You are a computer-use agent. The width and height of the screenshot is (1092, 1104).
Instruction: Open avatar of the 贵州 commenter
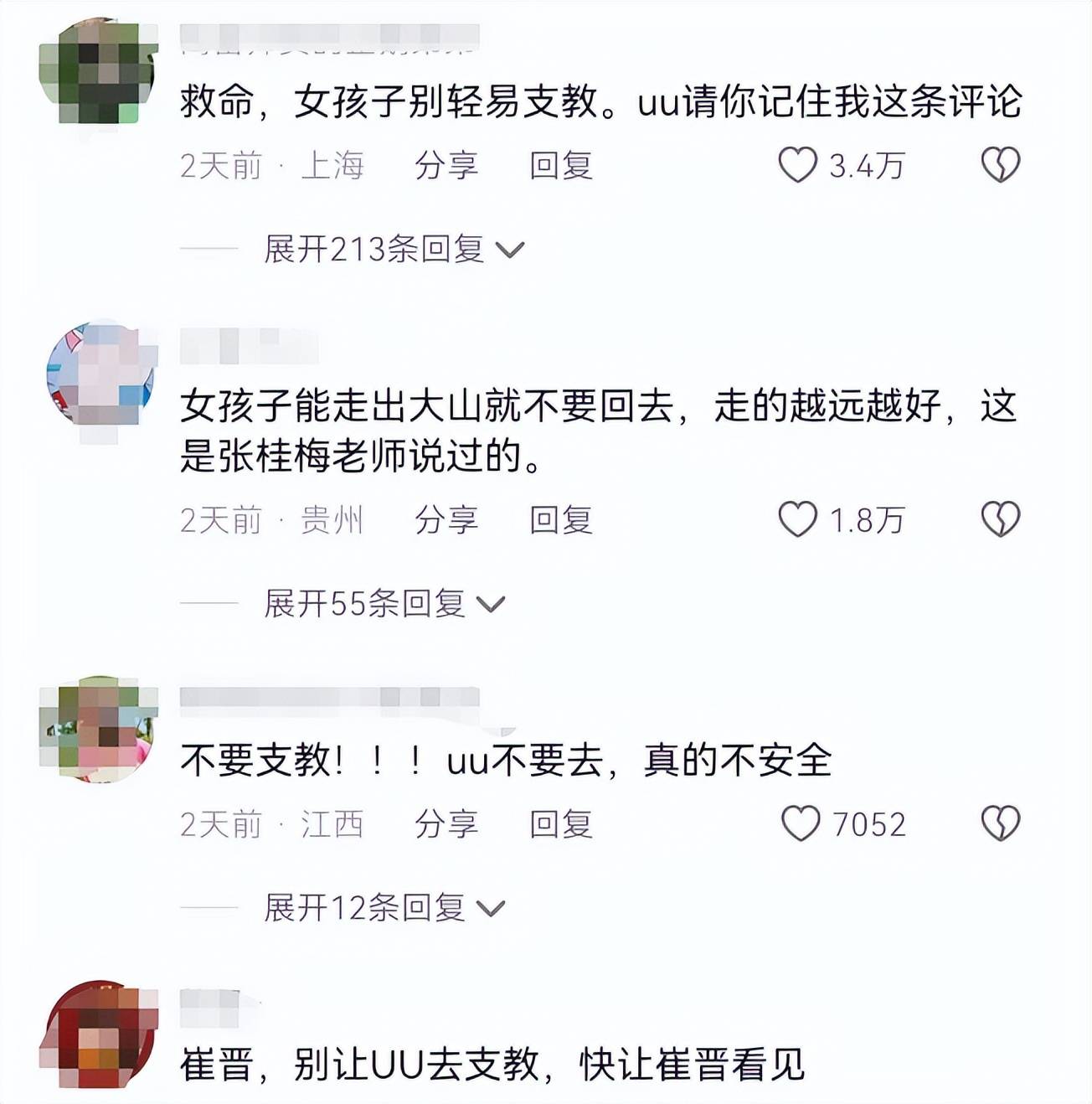(x=99, y=376)
